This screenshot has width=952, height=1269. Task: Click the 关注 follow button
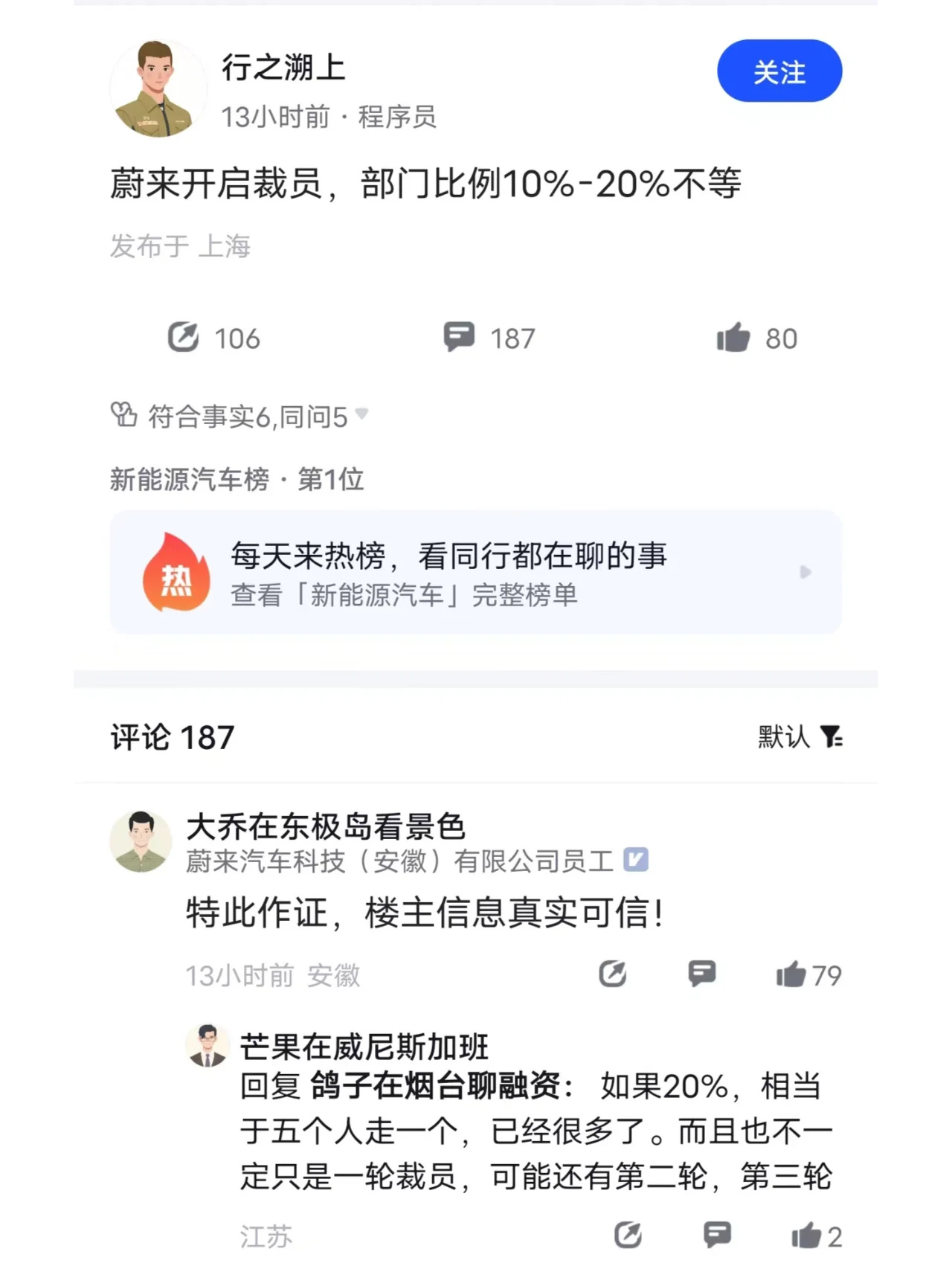coord(779,71)
